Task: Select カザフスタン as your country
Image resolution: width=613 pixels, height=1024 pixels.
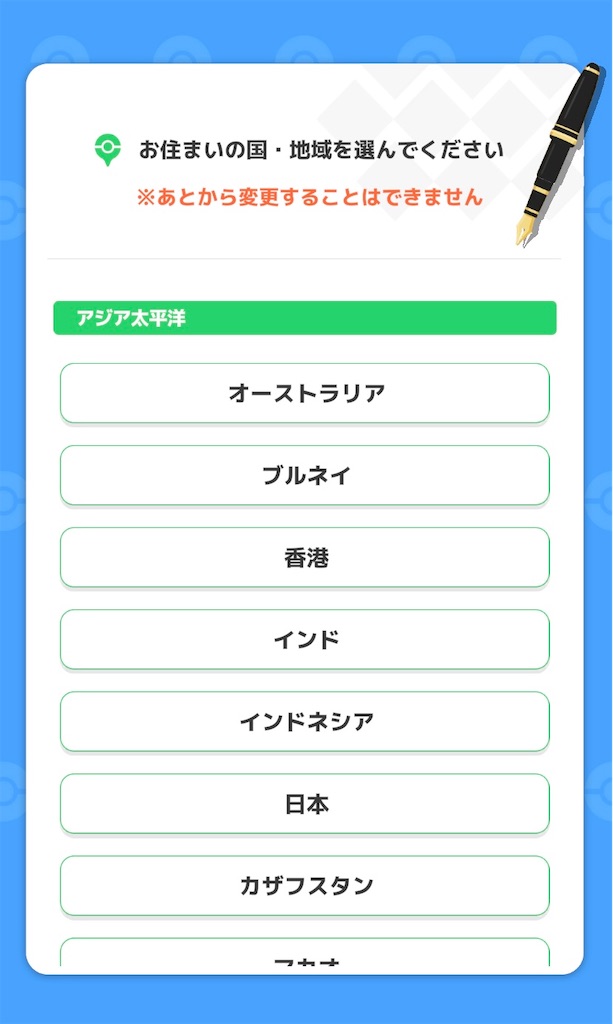Action: click(x=305, y=885)
